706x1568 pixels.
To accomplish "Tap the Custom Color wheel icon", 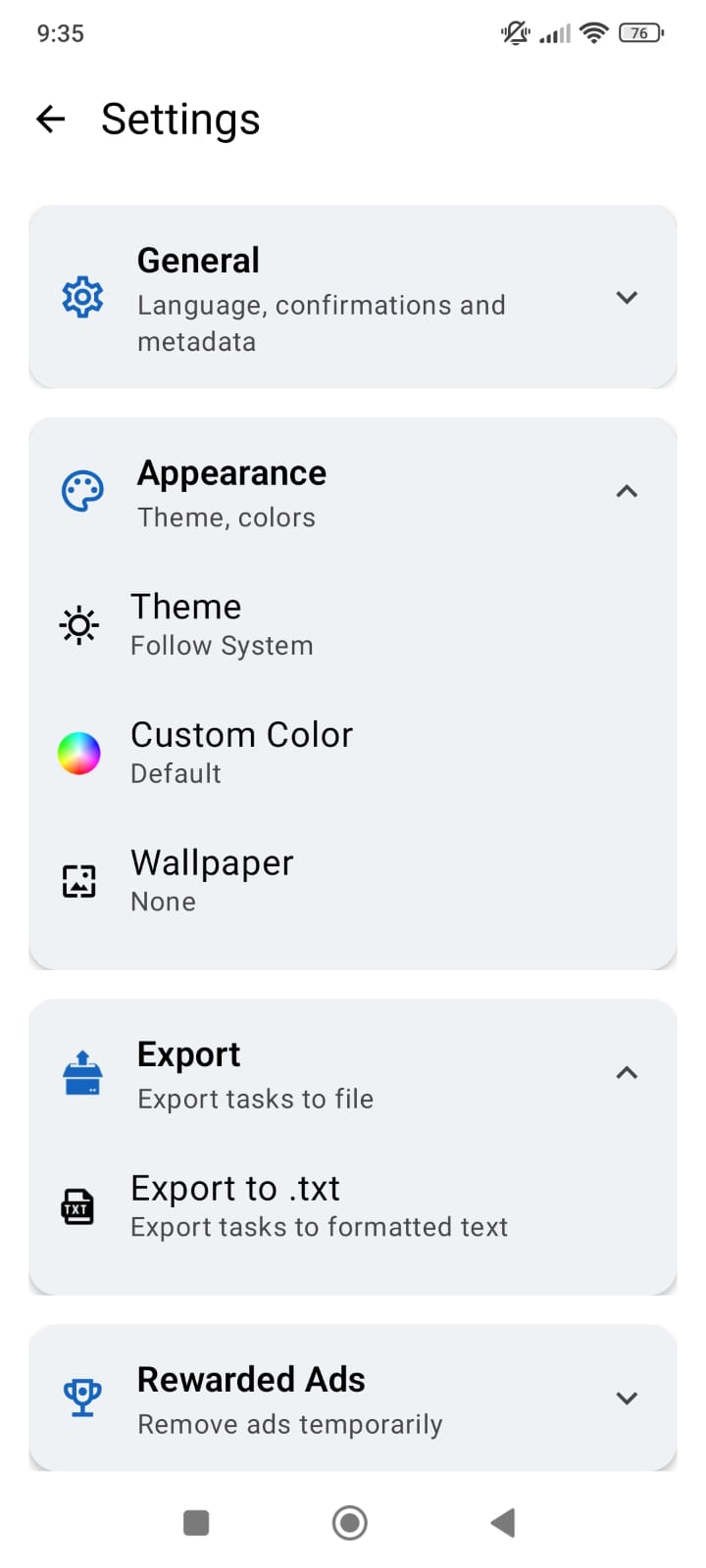I will click(79, 753).
